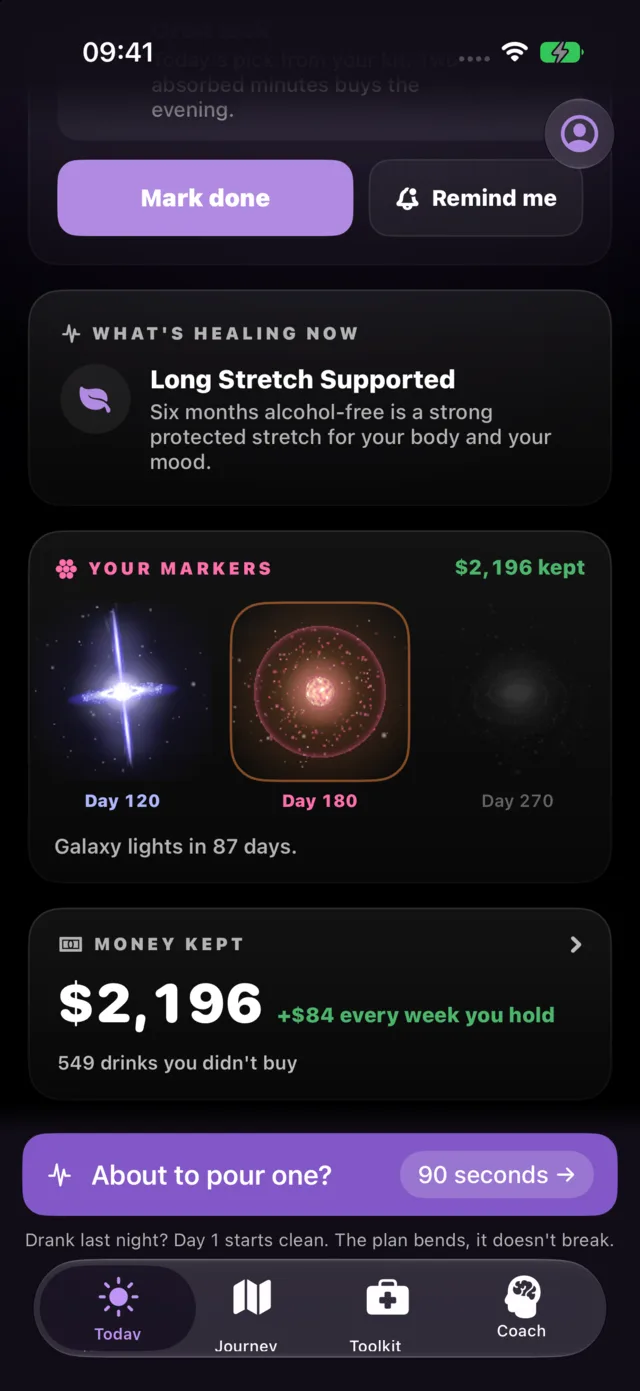Select the Day 120 marker
This screenshot has width=640, height=1391.
[x=122, y=707]
